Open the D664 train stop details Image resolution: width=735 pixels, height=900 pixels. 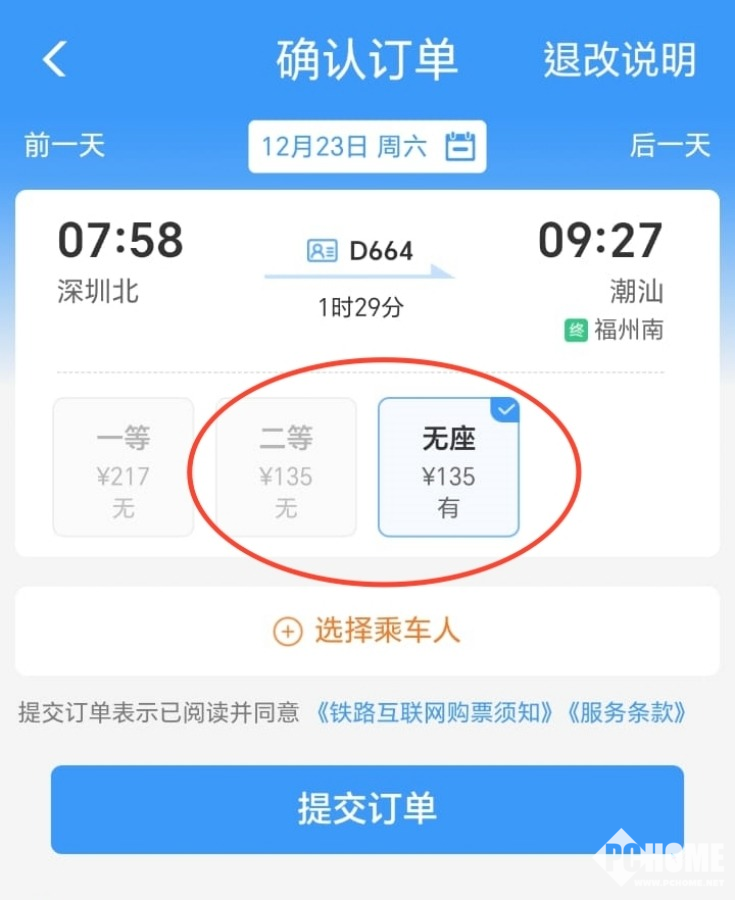click(360, 251)
